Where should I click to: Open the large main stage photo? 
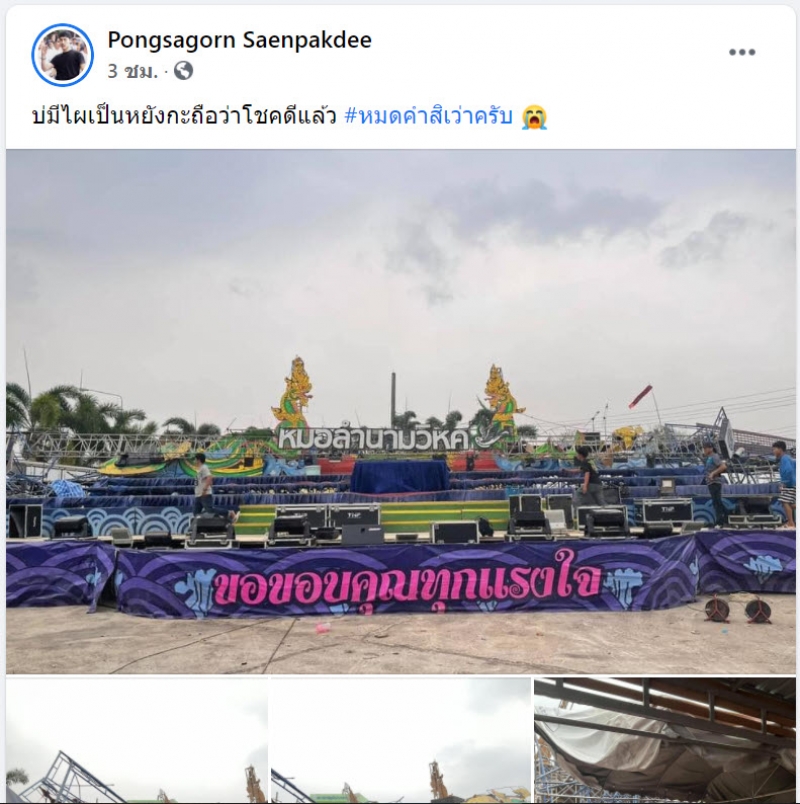[400, 411]
